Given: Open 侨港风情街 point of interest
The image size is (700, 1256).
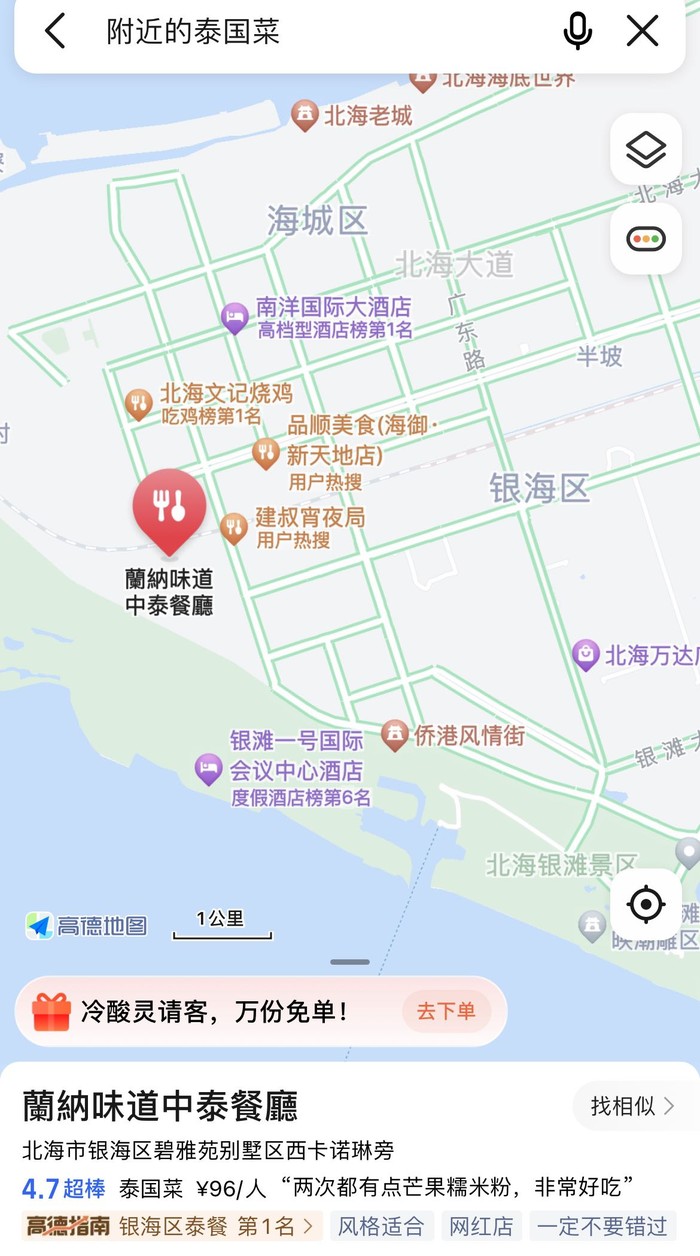Looking at the screenshot, I should click(x=395, y=737).
